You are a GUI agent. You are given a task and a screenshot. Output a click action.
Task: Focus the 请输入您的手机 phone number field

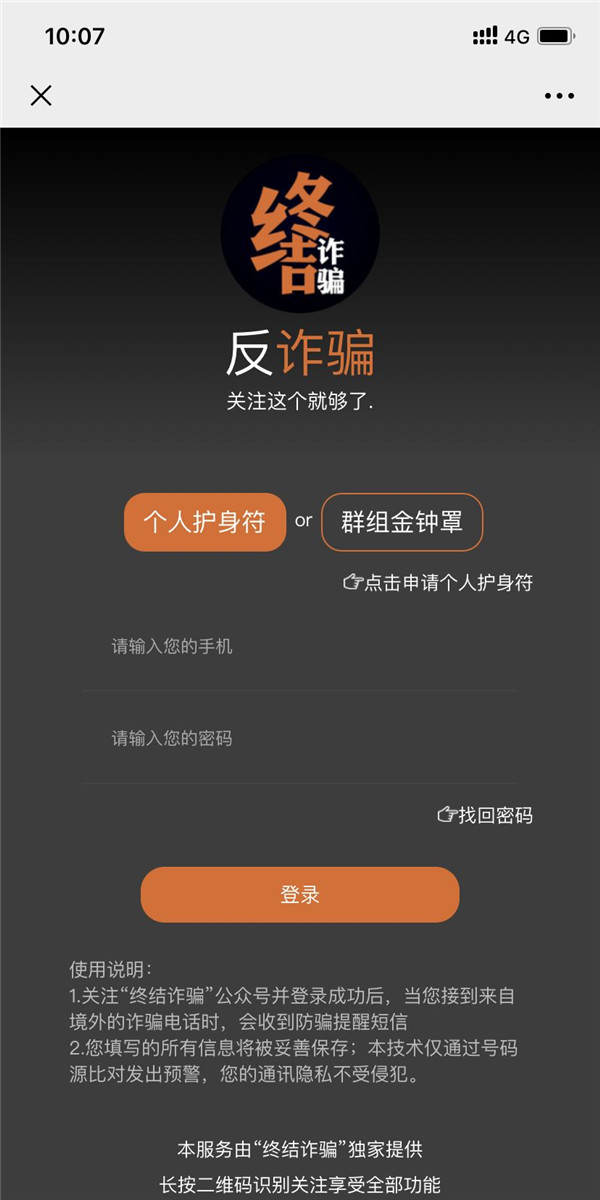click(x=300, y=647)
